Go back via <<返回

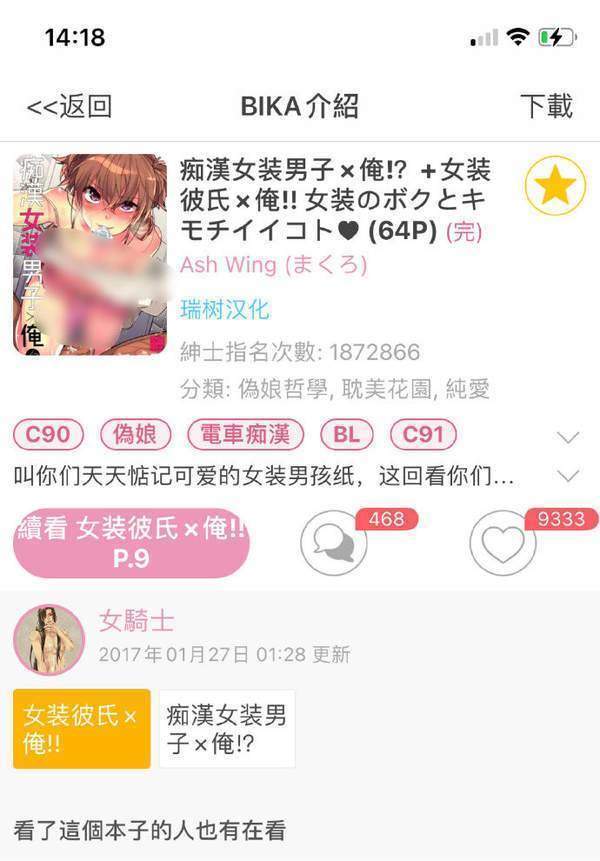[70, 106]
